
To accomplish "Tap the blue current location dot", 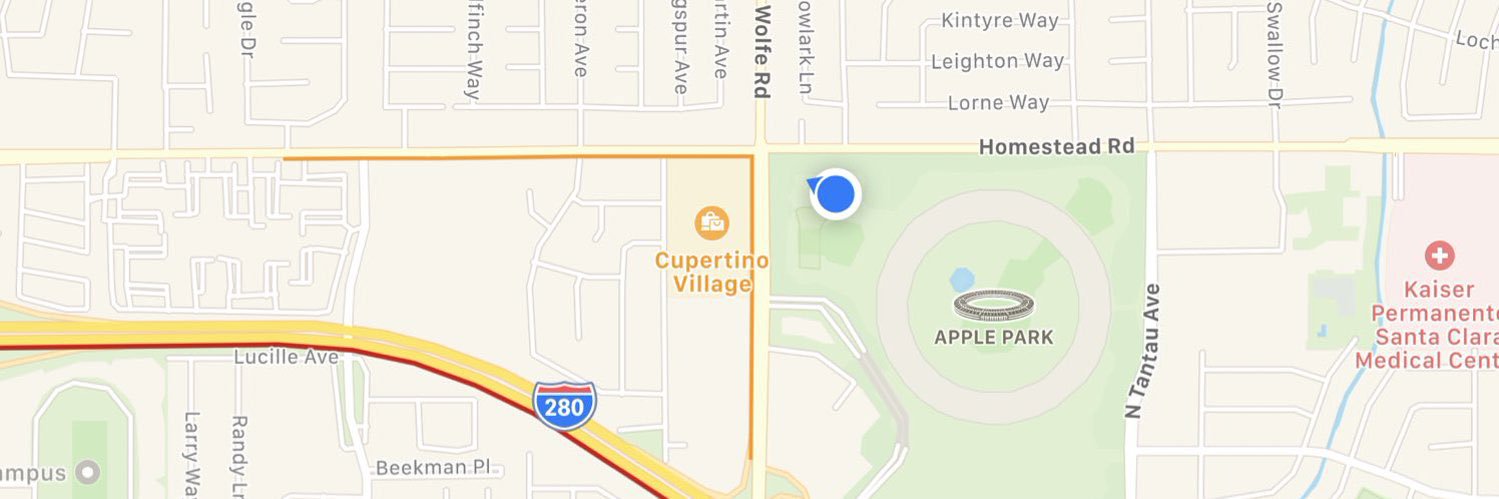I will coord(834,195).
